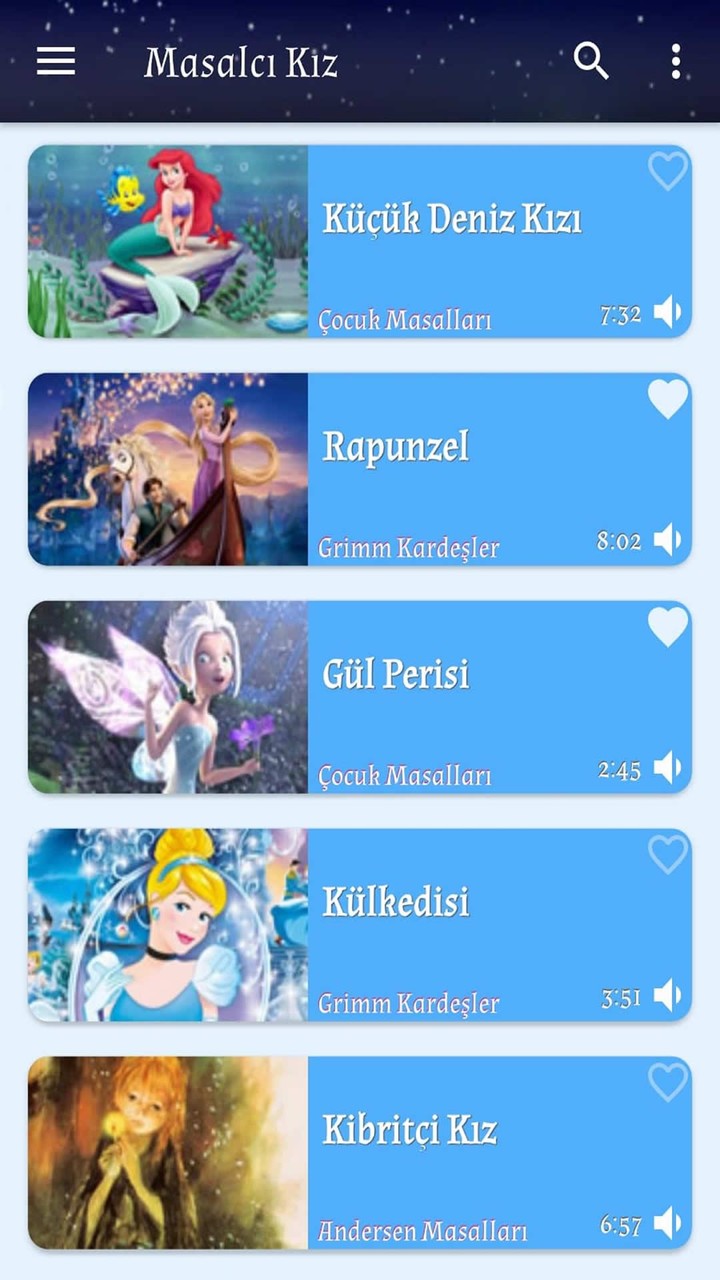Viewport: 720px width, 1280px height.
Task: Unfavorite Gül Perisi using its heart icon
Action: (667, 628)
